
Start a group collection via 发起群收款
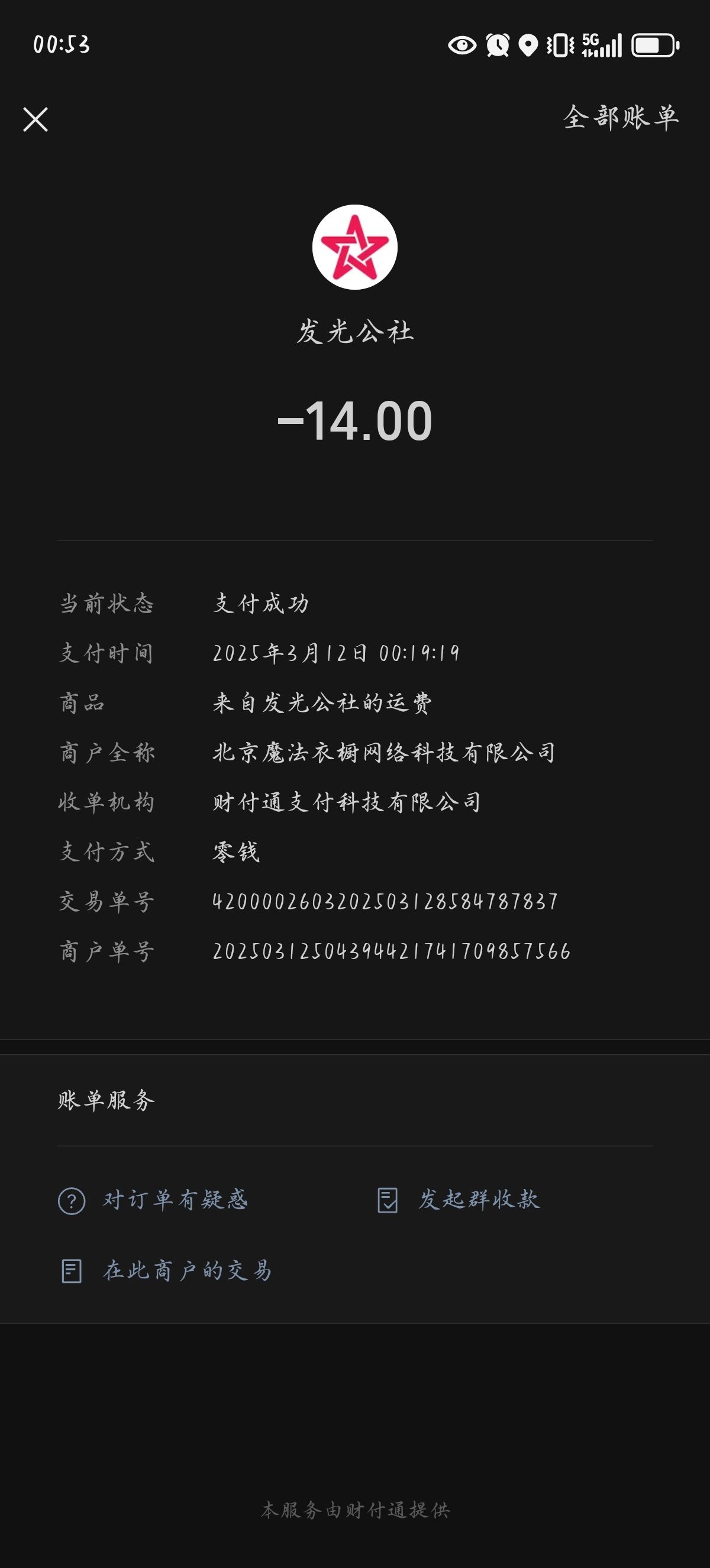(x=458, y=1200)
